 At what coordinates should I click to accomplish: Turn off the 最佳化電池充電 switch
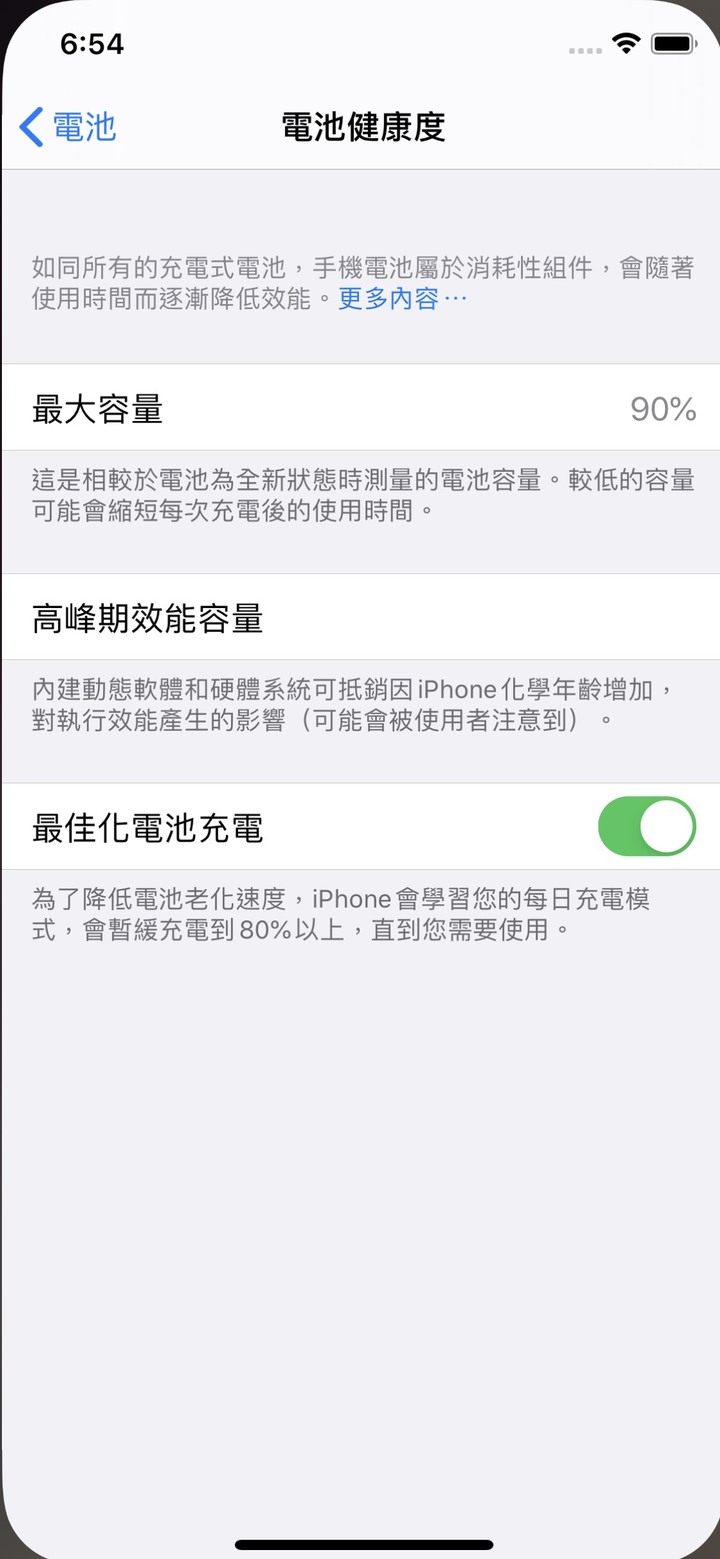click(x=646, y=827)
